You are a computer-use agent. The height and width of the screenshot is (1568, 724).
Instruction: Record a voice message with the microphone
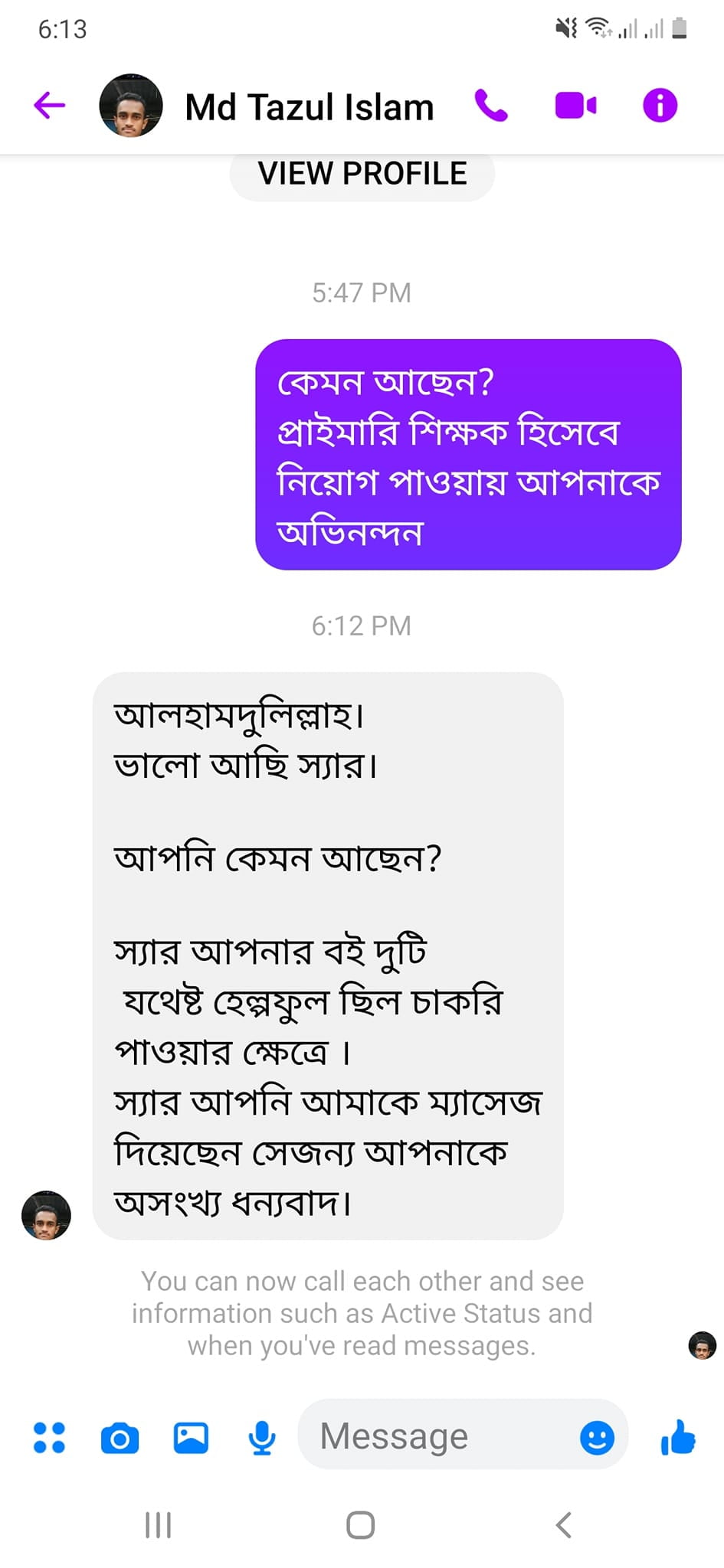coord(262,1437)
